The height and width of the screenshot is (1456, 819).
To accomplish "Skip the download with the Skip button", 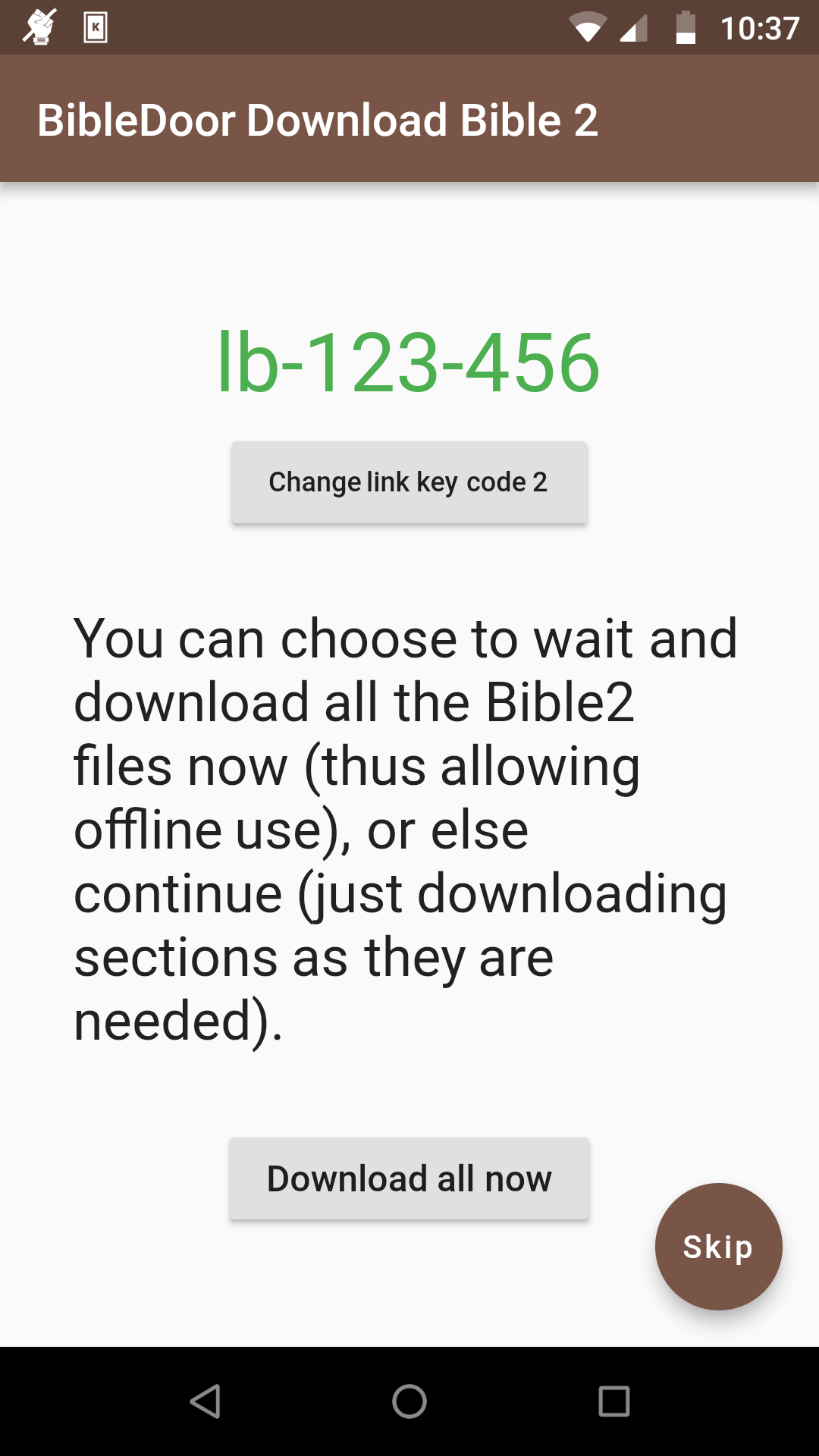I will [718, 1247].
